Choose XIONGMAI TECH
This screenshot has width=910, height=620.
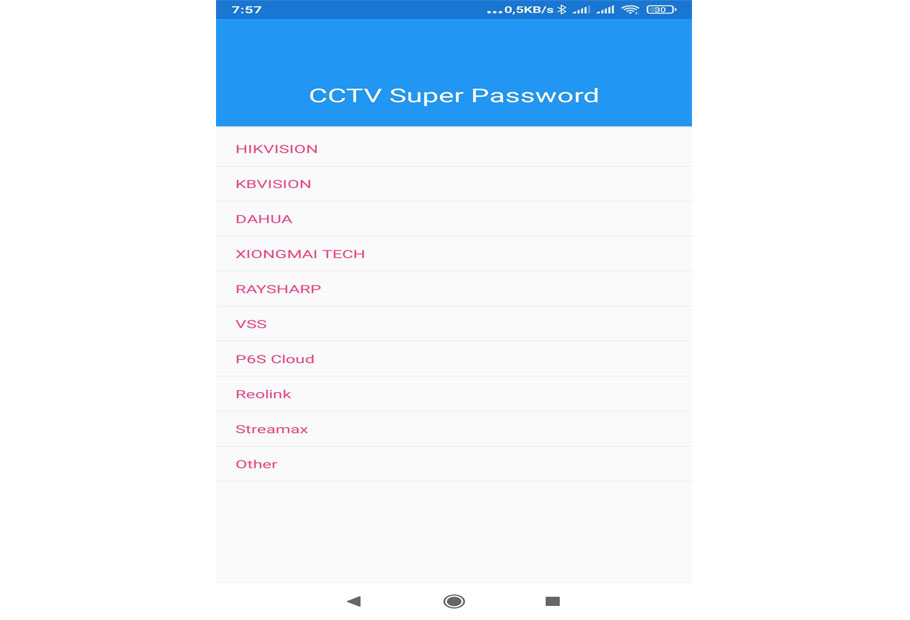(x=300, y=254)
